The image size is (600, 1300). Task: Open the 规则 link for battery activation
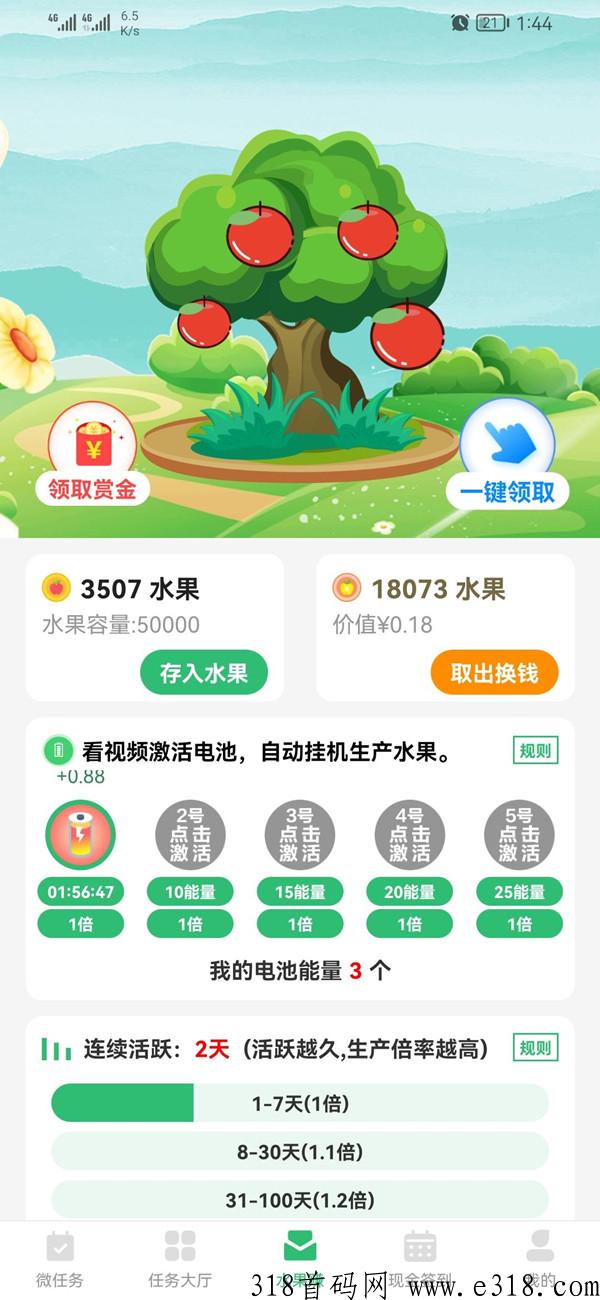click(x=536, y=751)
